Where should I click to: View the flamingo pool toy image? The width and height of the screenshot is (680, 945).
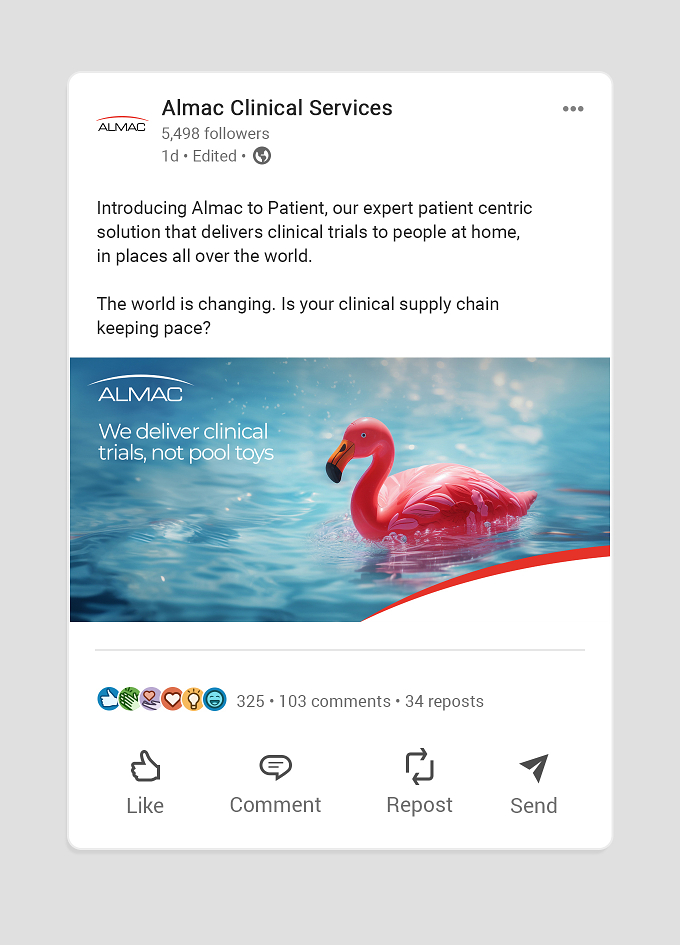point(340,489)
